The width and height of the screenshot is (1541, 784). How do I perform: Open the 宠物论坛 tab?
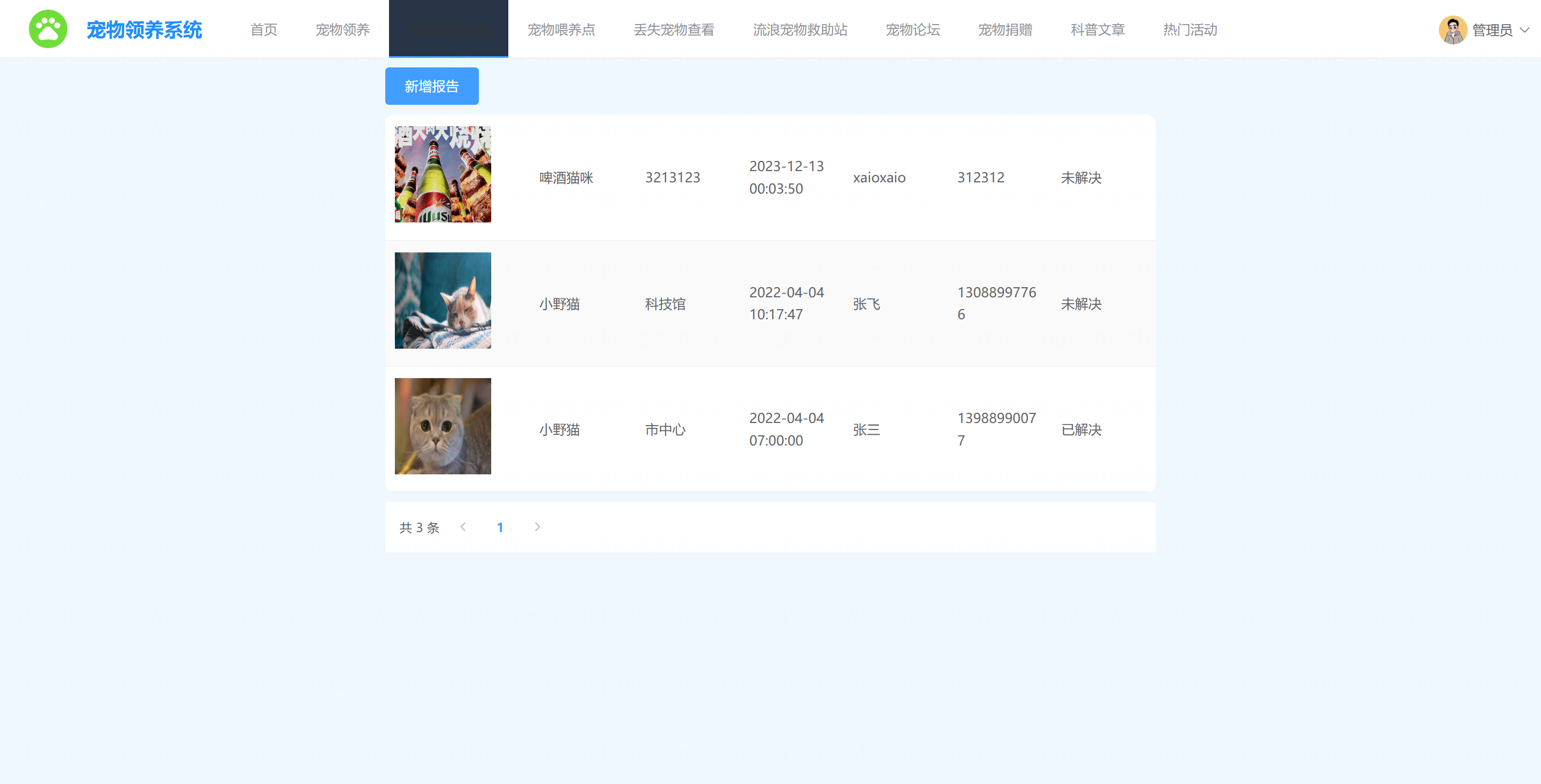912,29
